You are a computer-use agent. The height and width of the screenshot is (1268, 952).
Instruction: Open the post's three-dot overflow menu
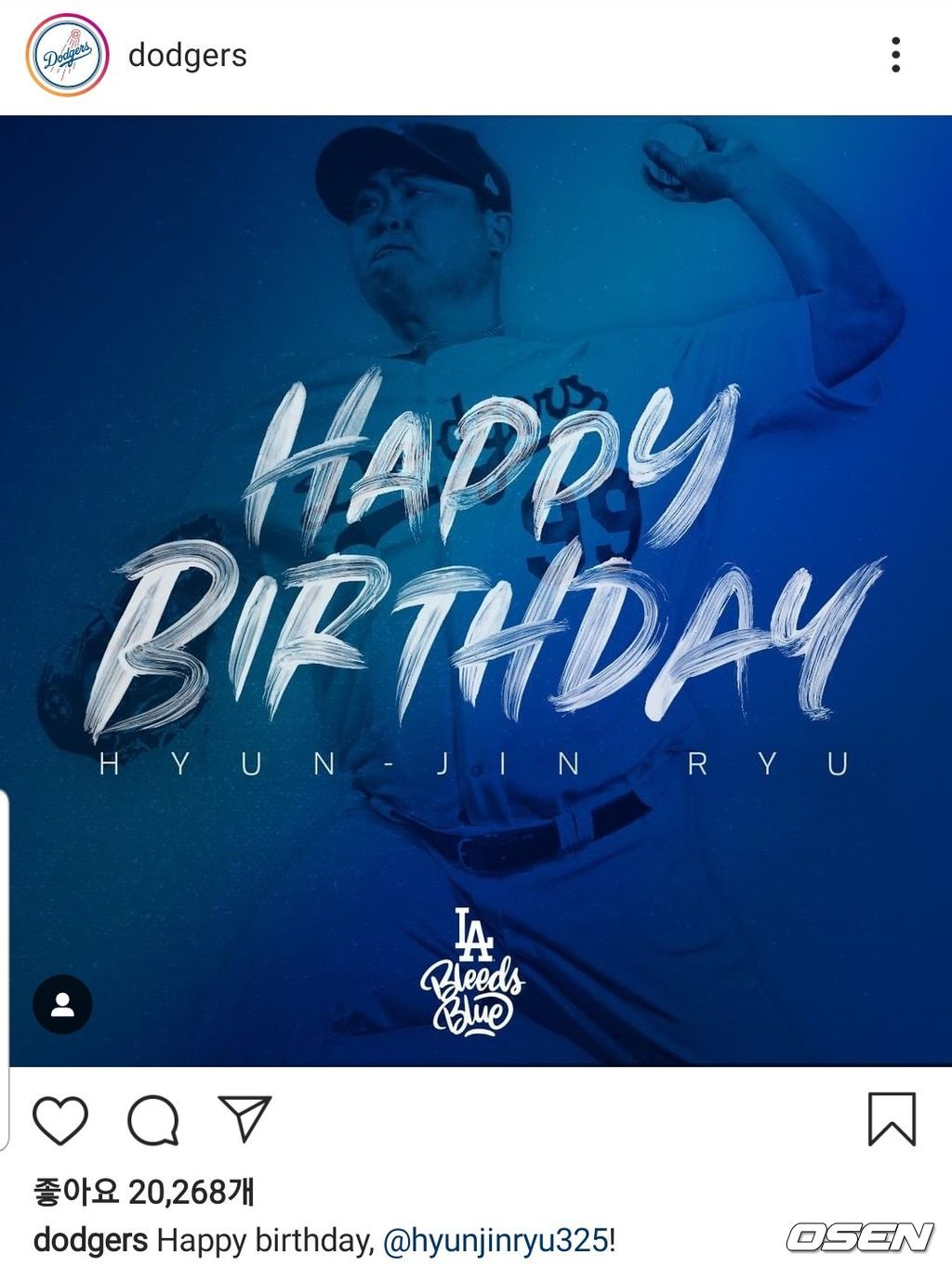[895, 55]
